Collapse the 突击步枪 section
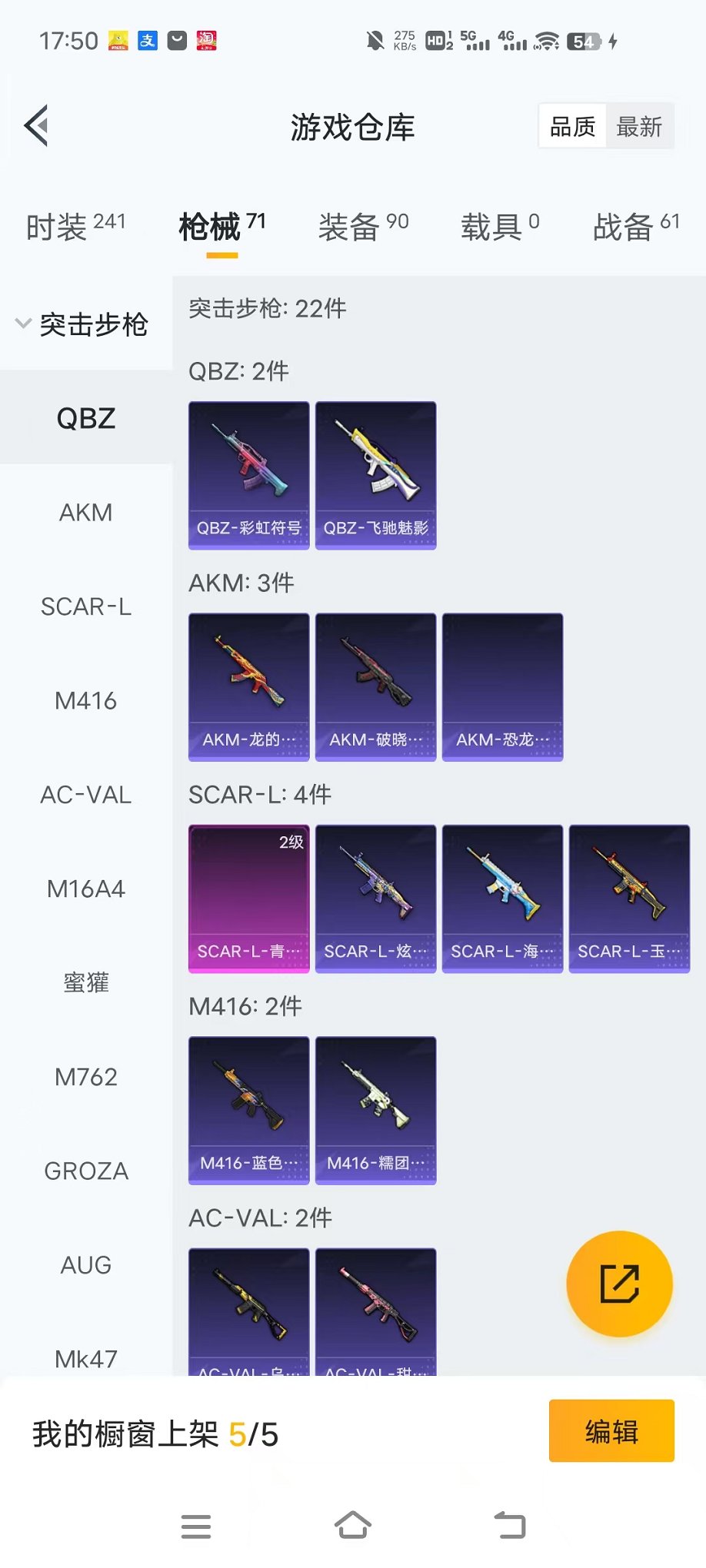 (85, 324)
